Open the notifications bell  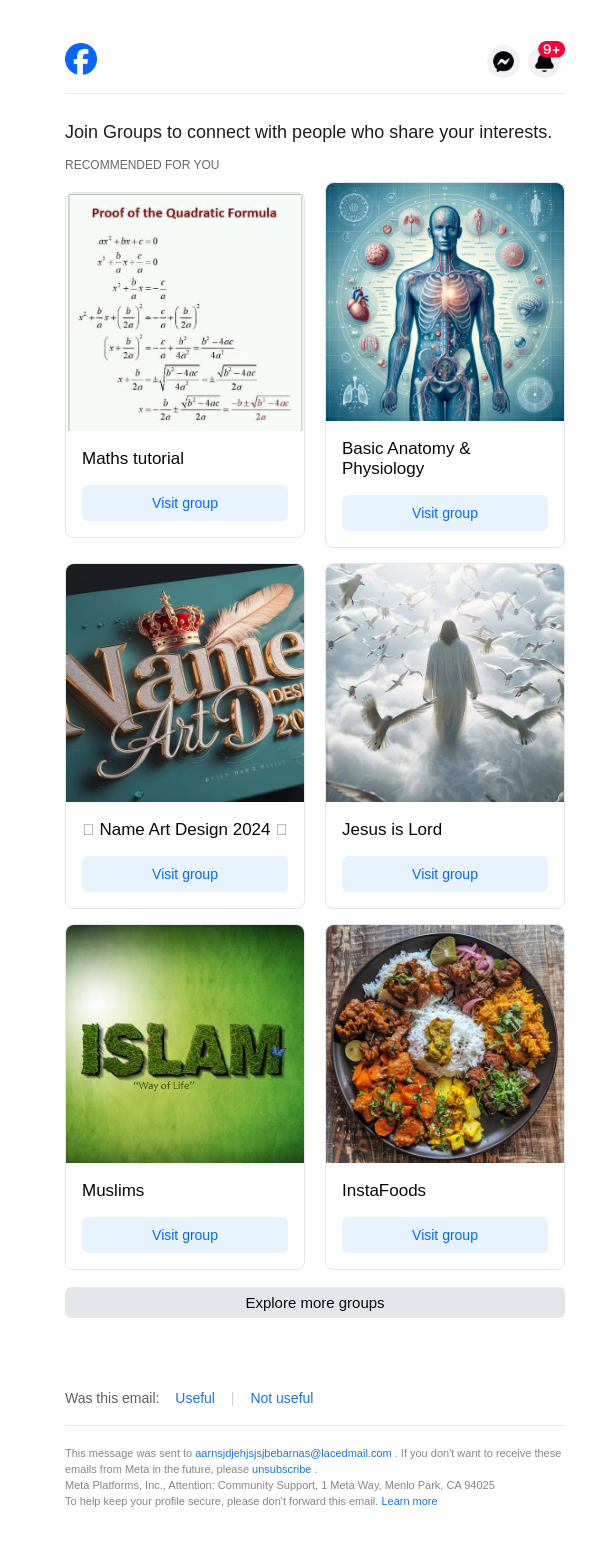[544, 62]
